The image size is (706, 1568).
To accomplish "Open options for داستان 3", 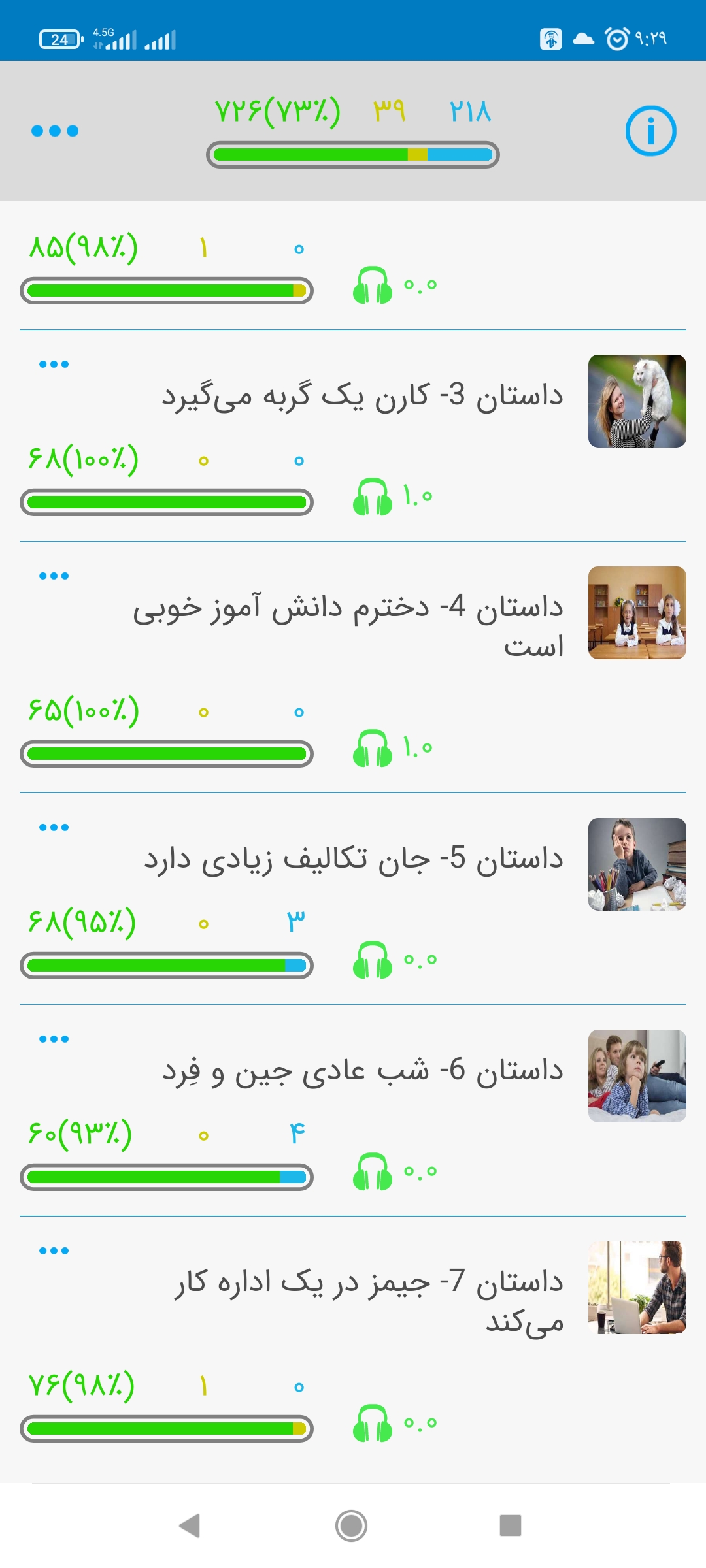I will coord(54,365).
